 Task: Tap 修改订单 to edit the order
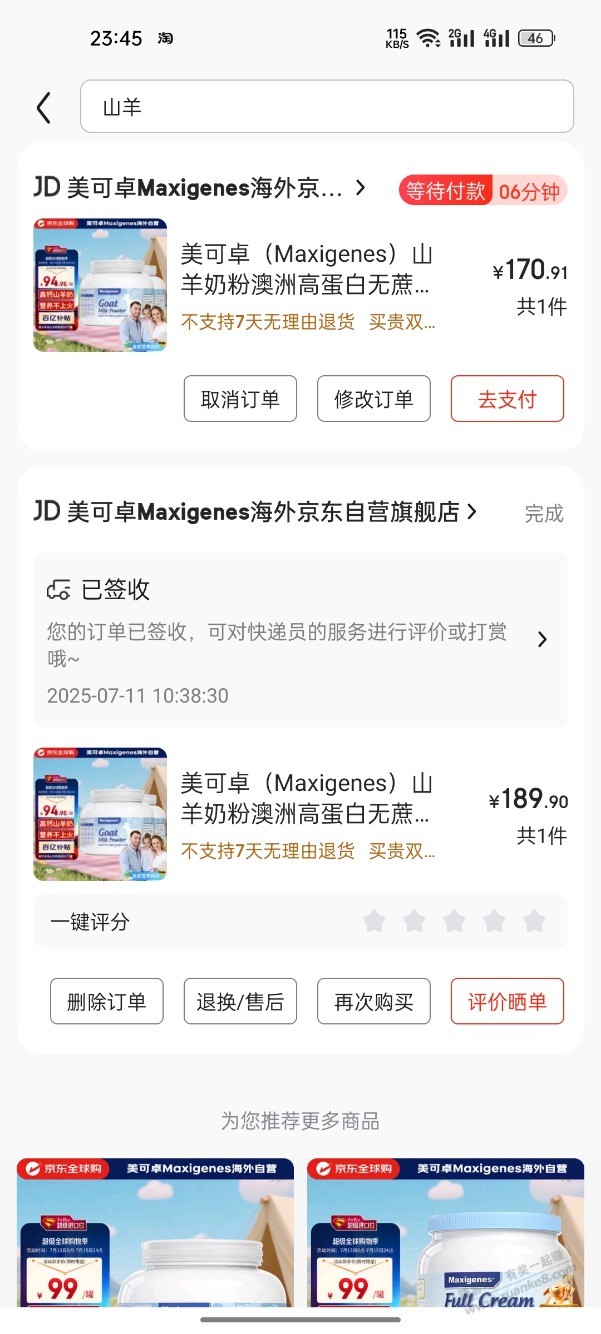coord(373,399)
